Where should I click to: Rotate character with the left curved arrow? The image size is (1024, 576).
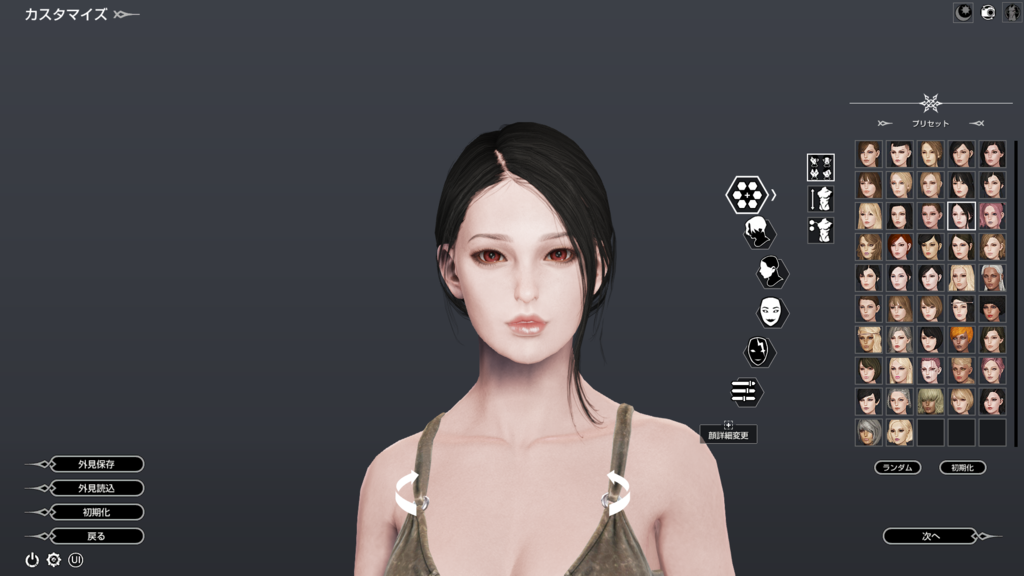409,494
